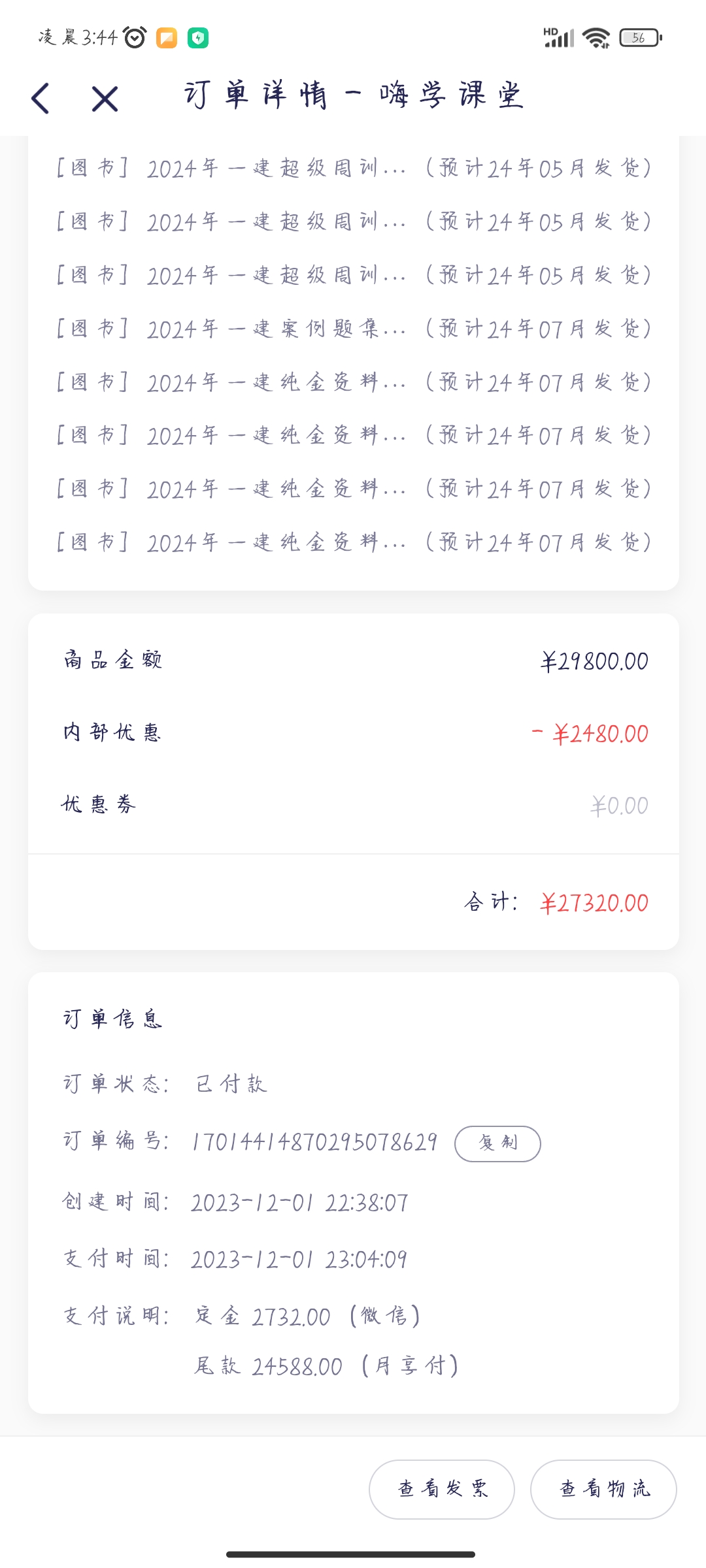Go back using the top-left arrow

click(x=41, y=99)
